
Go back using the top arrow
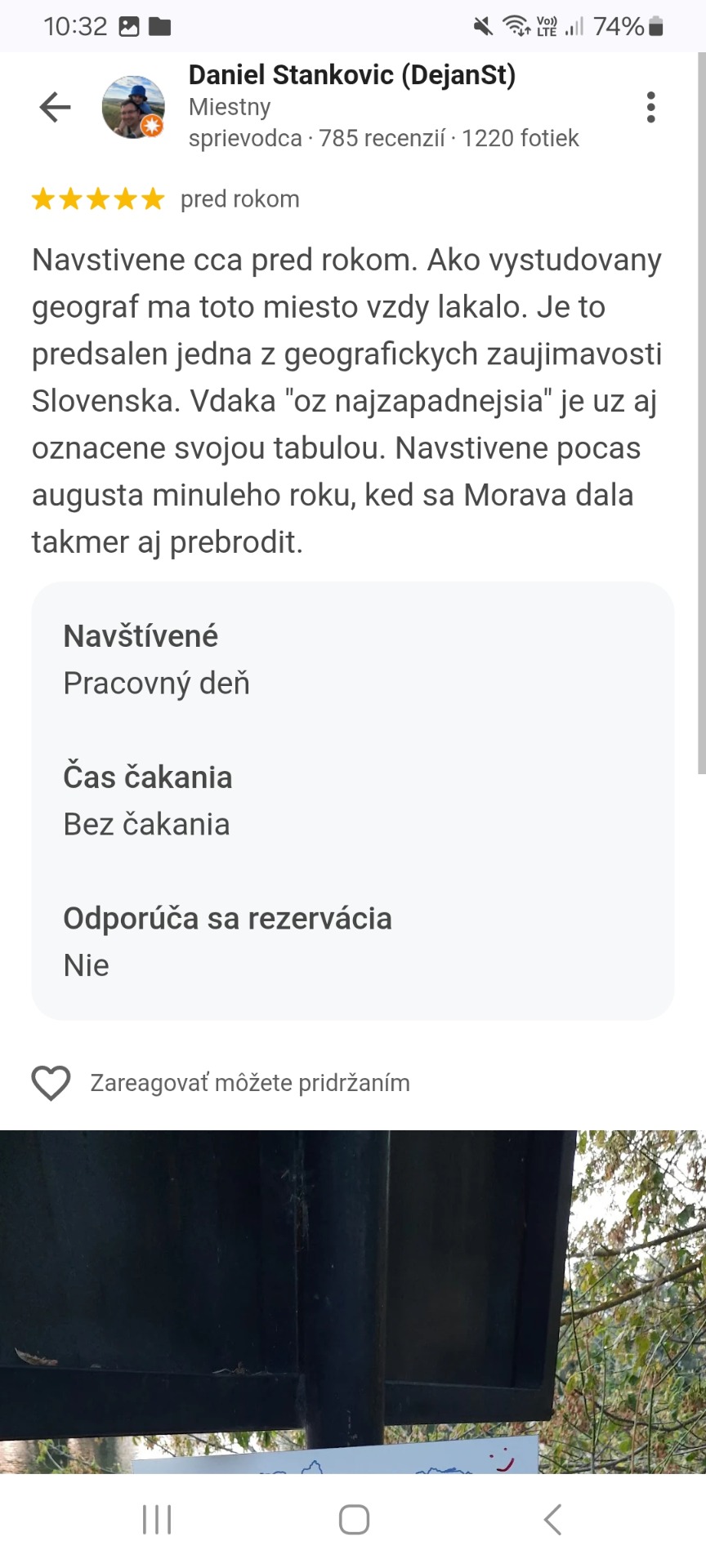(x=55, y=107)
